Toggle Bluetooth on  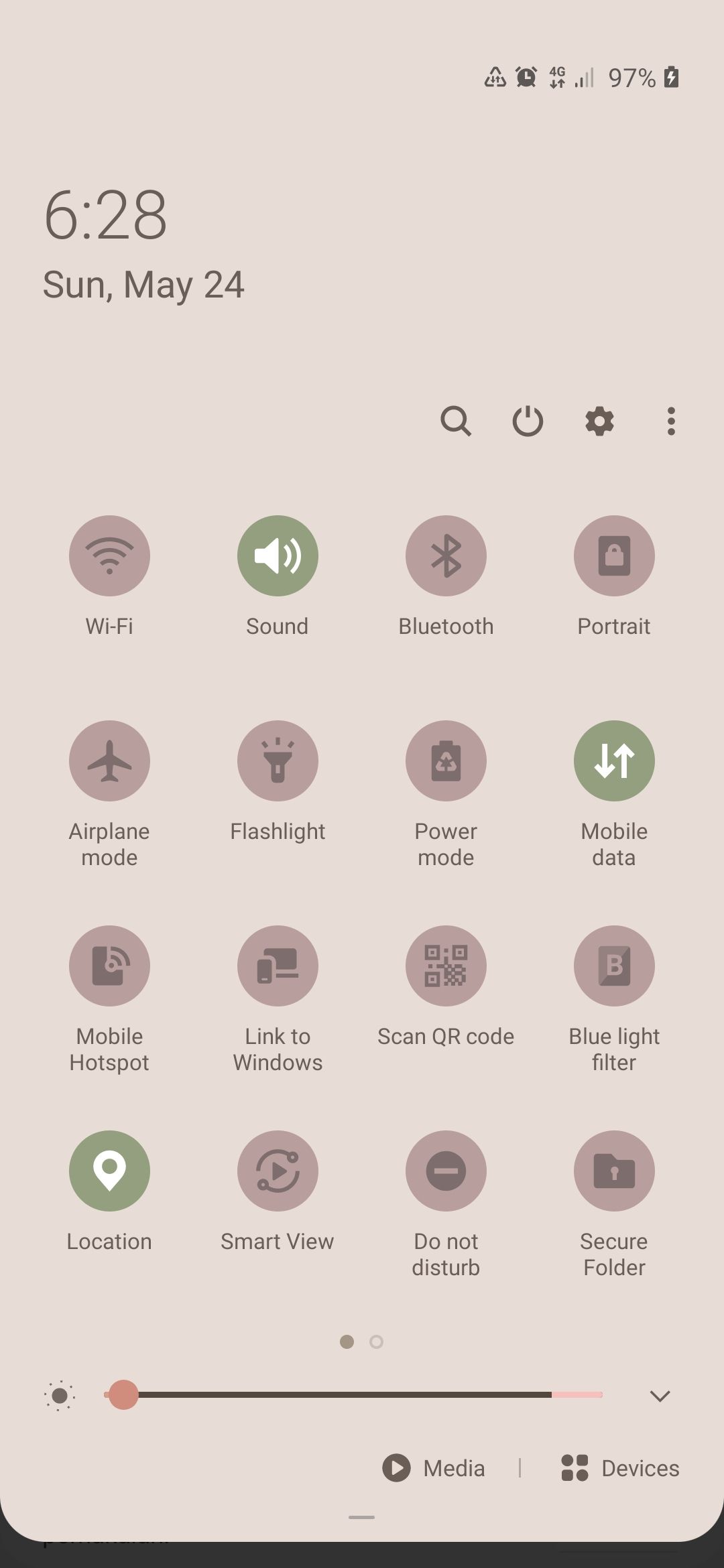446,556
